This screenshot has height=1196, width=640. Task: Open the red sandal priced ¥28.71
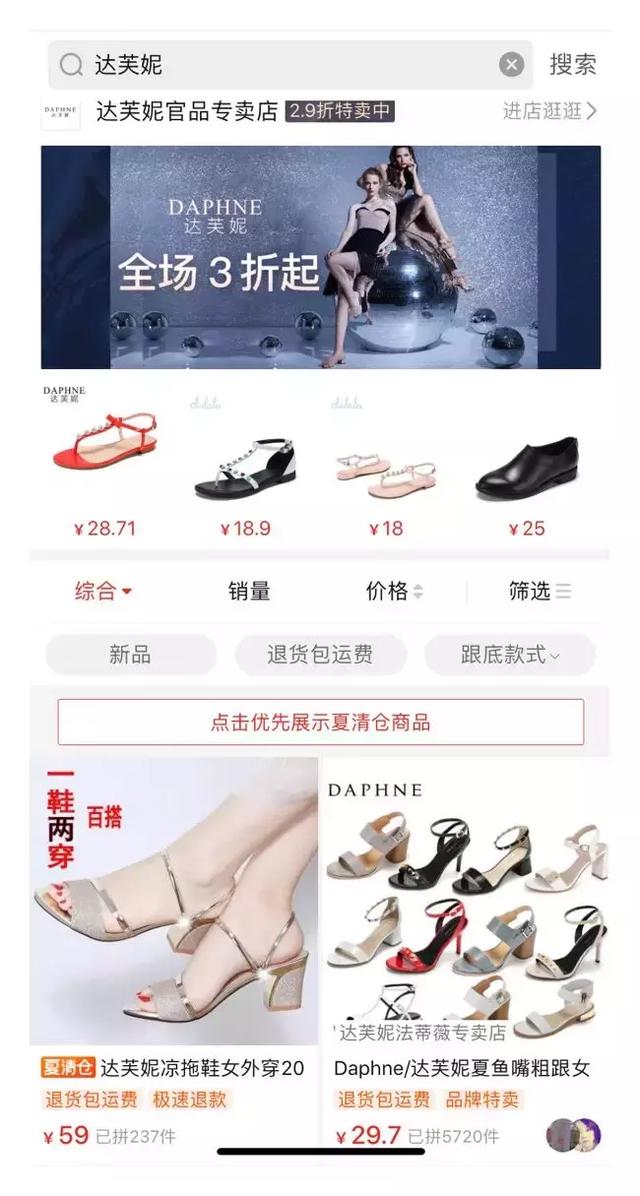[105, 463]
